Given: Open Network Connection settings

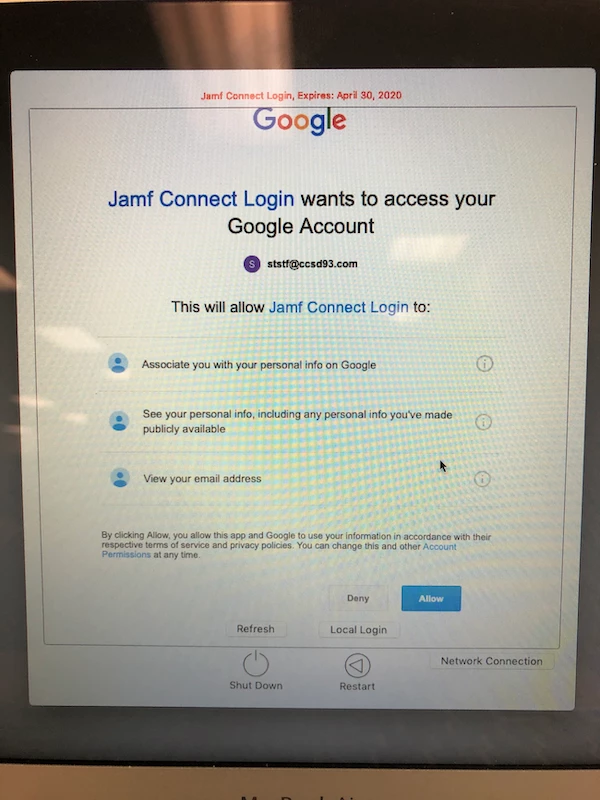Looking at the screenshot, I should pyautogui.click(x=491, y=661).
